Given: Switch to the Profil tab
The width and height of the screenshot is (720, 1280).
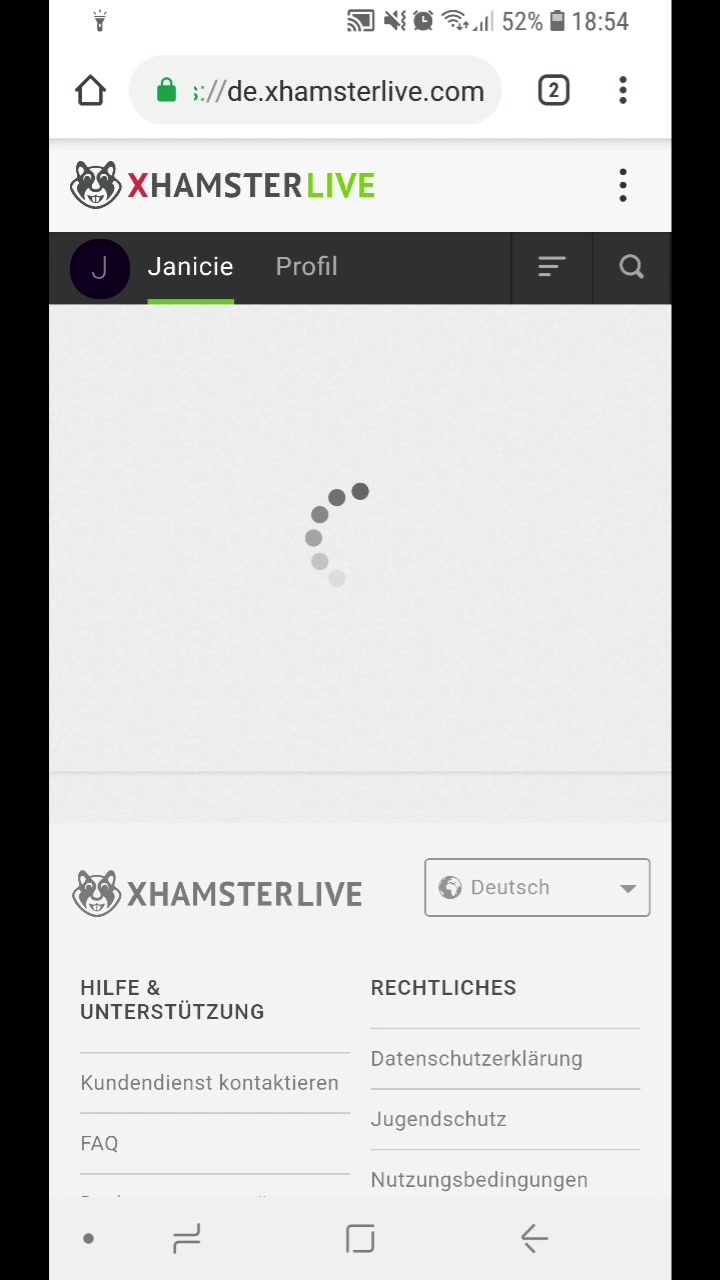Looking at the screenshot, I should point(306,267).
